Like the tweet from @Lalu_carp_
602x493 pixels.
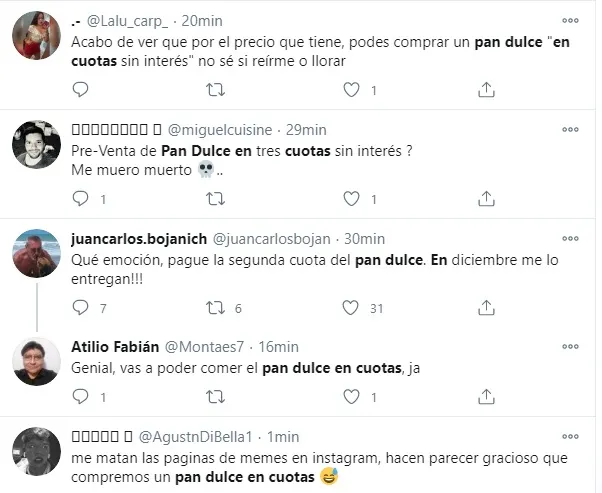[x=351, y=90]
